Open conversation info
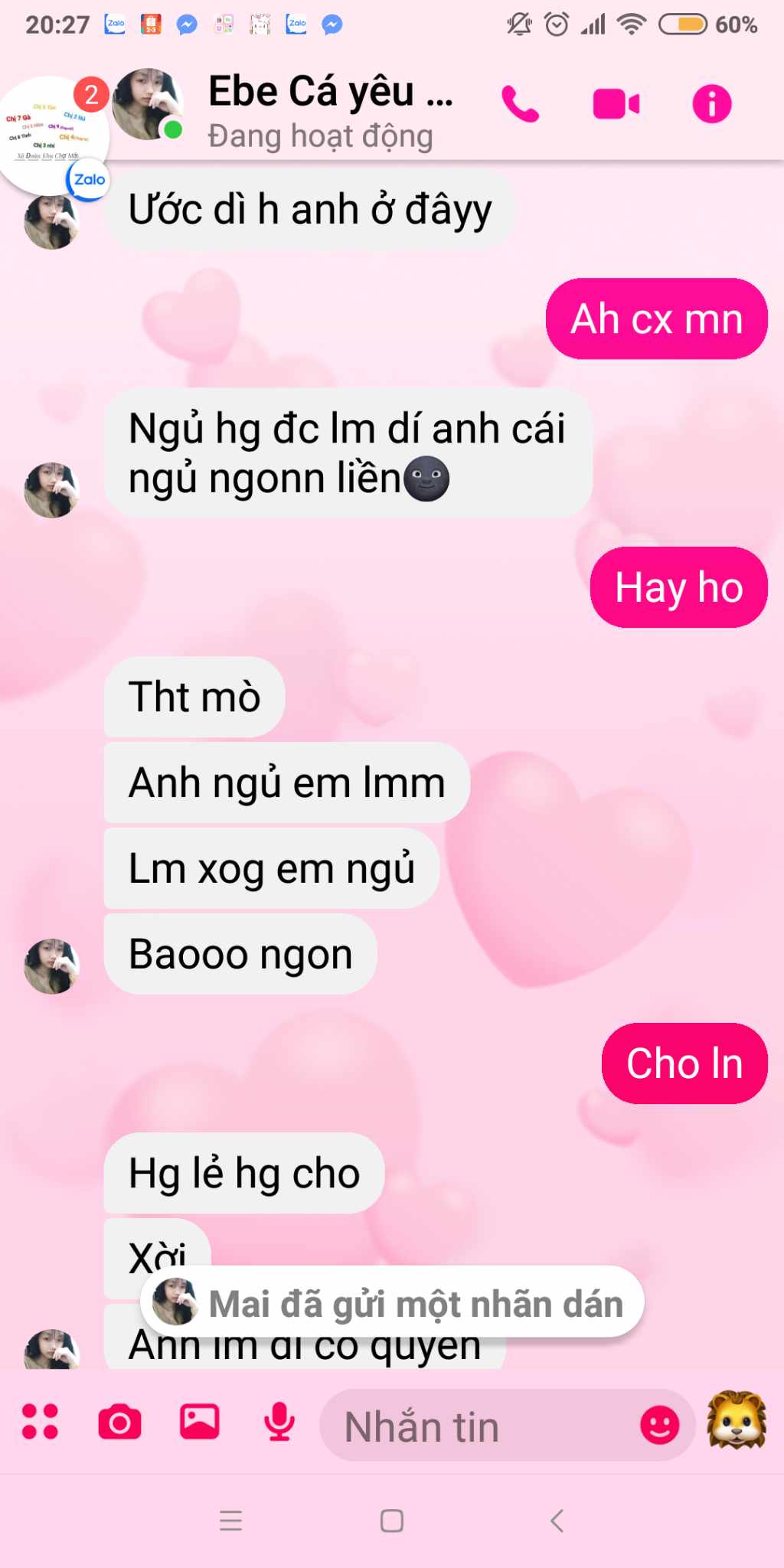The height and width of the screenshot is (1568, 784). point(711,105)
